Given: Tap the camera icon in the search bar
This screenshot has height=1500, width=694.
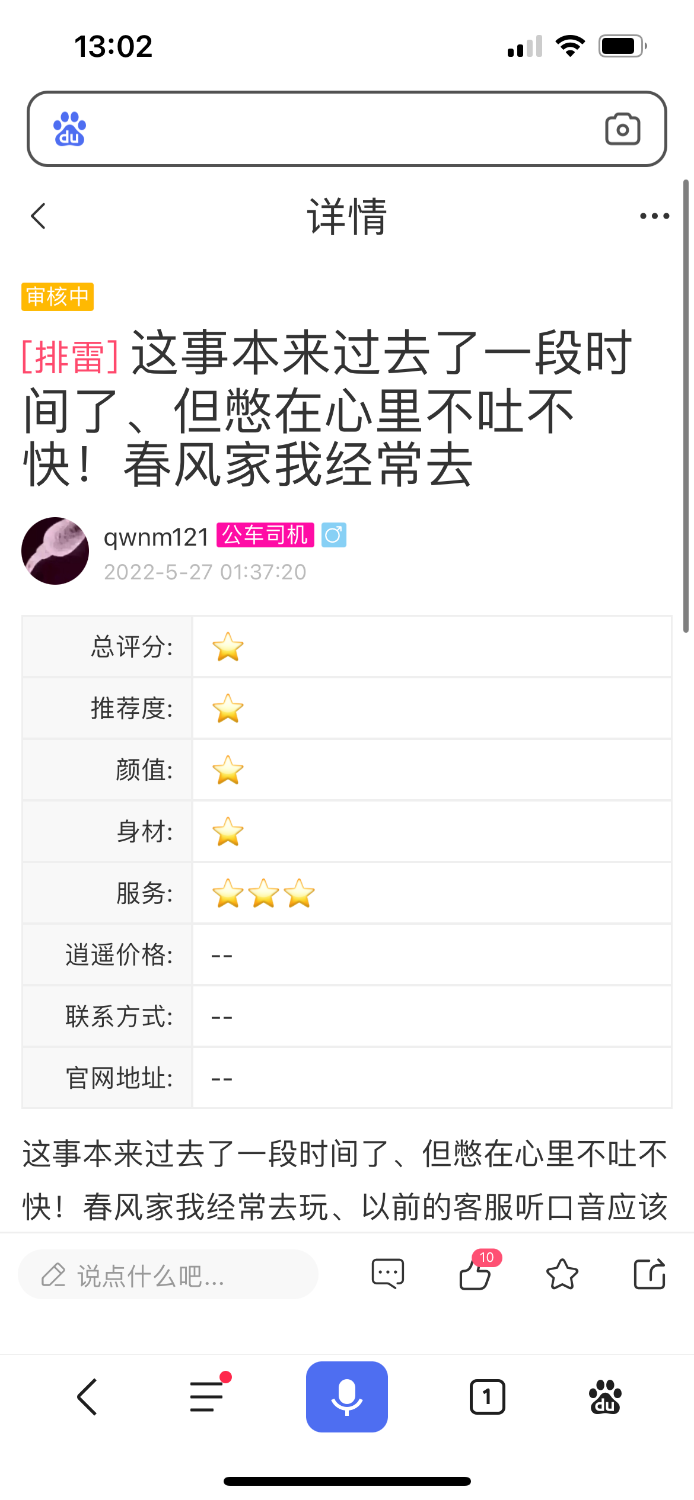Looking at the screenshot, I should click(622, 129).
